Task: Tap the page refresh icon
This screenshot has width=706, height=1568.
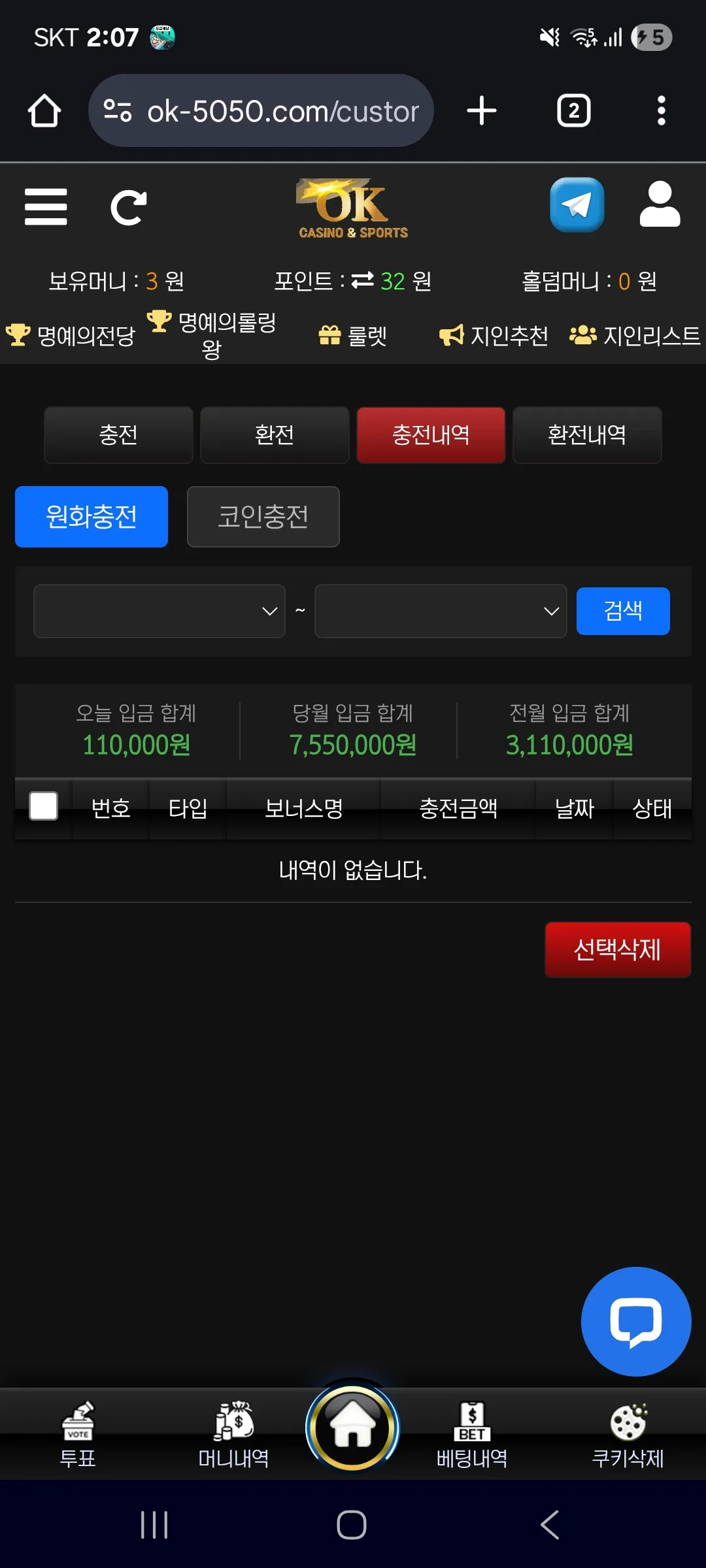Action: 128,208
